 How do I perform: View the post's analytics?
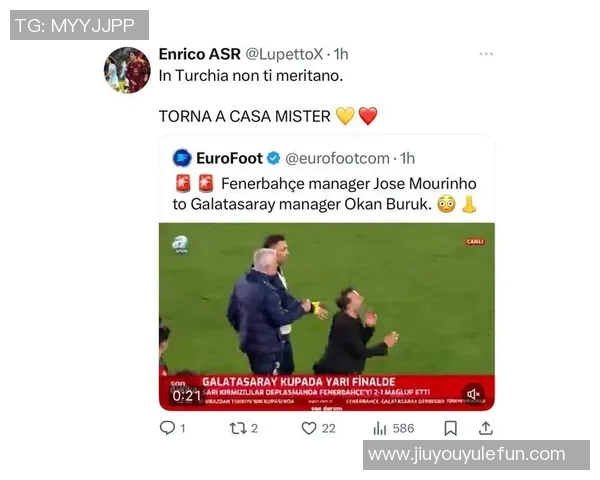380,428
